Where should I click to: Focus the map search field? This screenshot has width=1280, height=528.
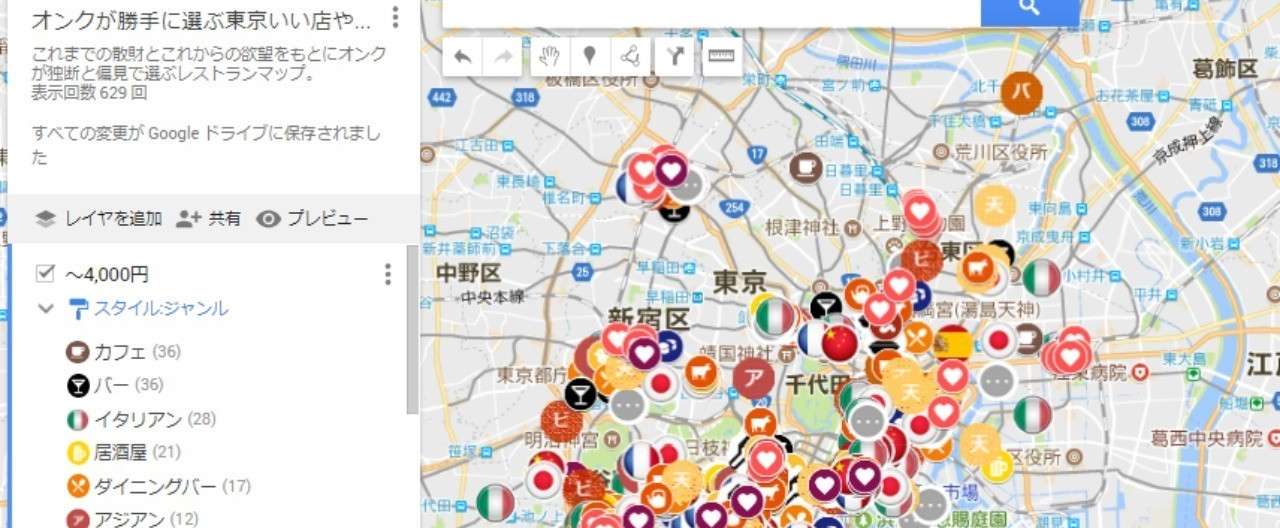[710, 10]
